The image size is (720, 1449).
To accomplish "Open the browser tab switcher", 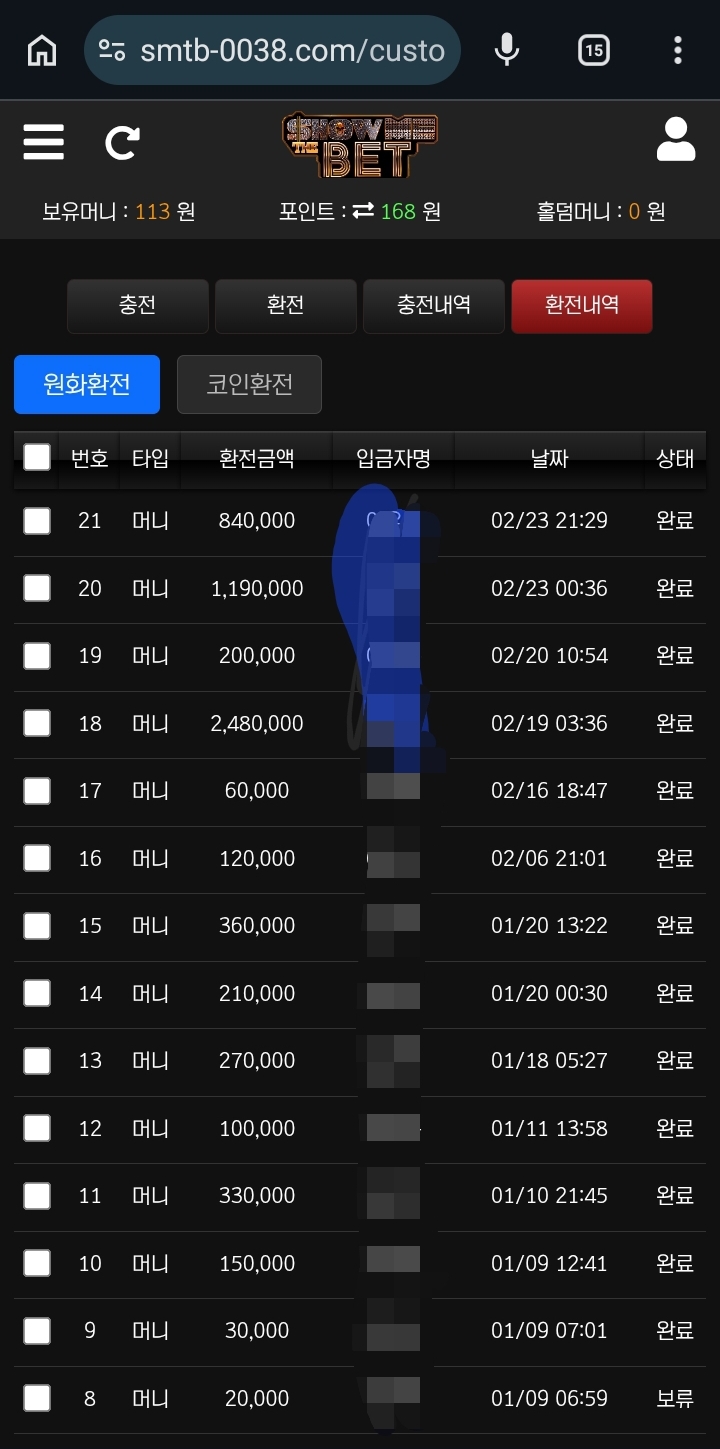I will [594, 50].
